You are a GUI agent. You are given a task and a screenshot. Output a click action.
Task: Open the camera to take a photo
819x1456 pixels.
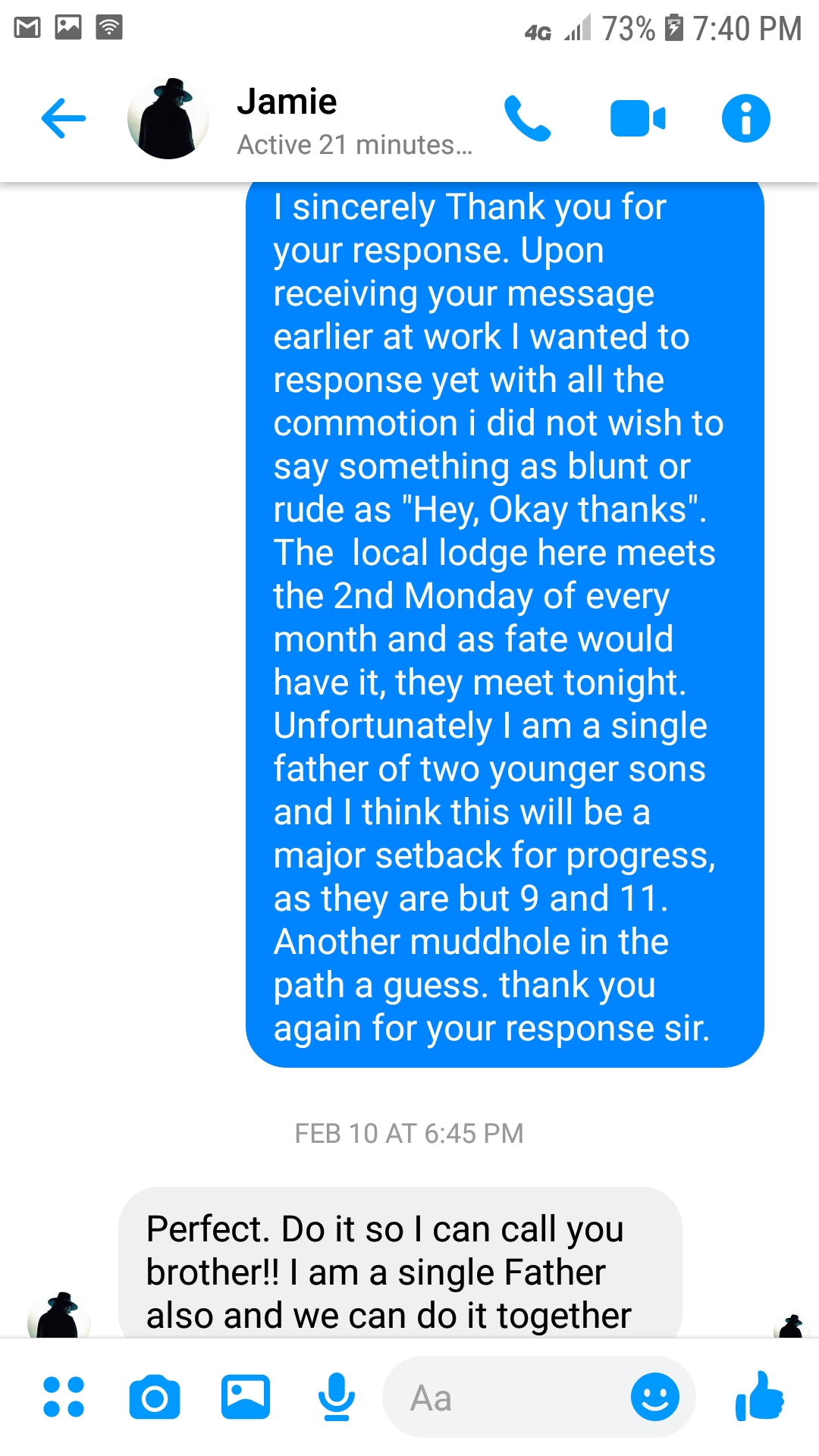(155, 1397)
